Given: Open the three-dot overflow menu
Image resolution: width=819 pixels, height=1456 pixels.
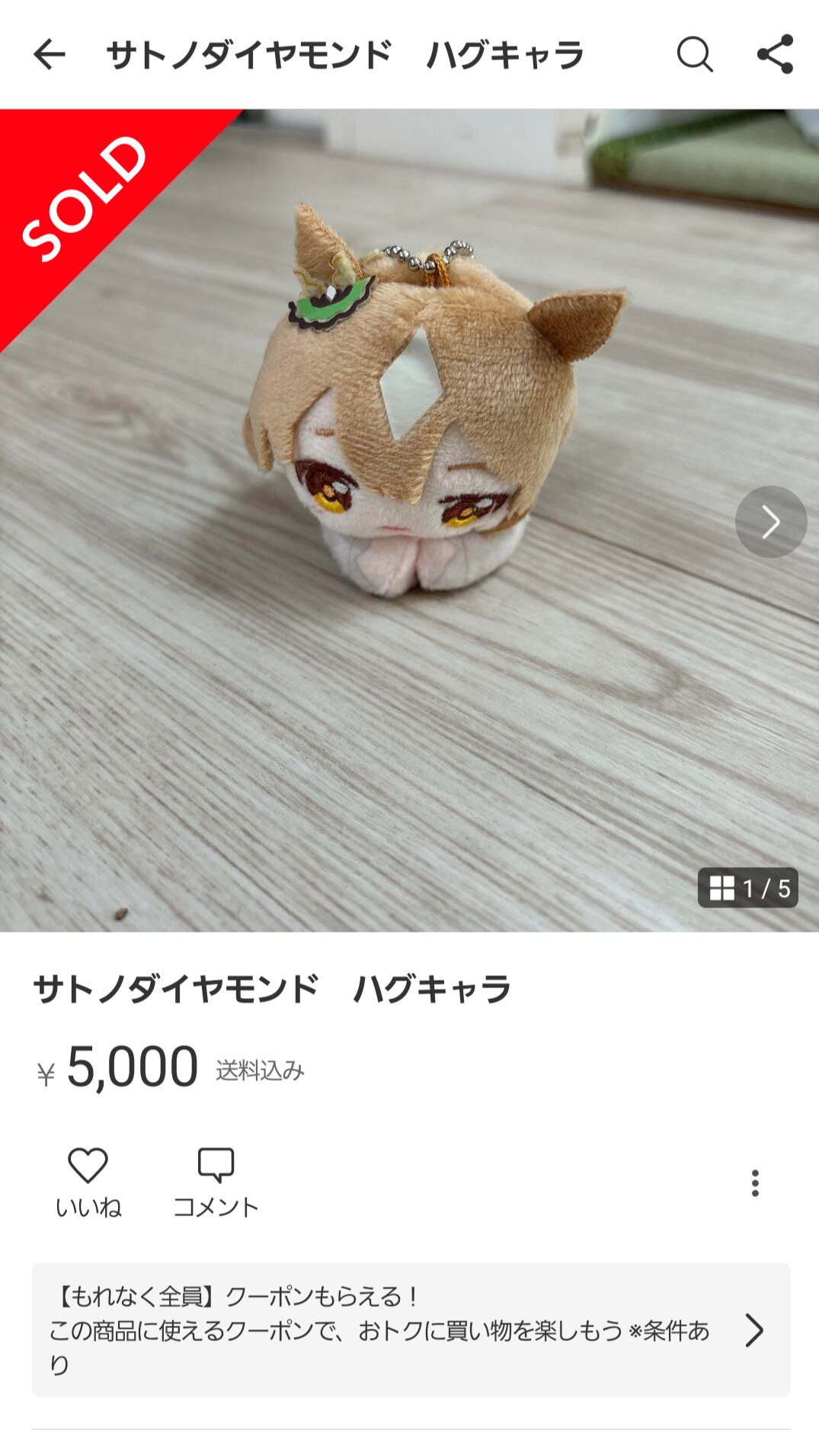Looking at the screenshot, I should (x=755, y=1183).
